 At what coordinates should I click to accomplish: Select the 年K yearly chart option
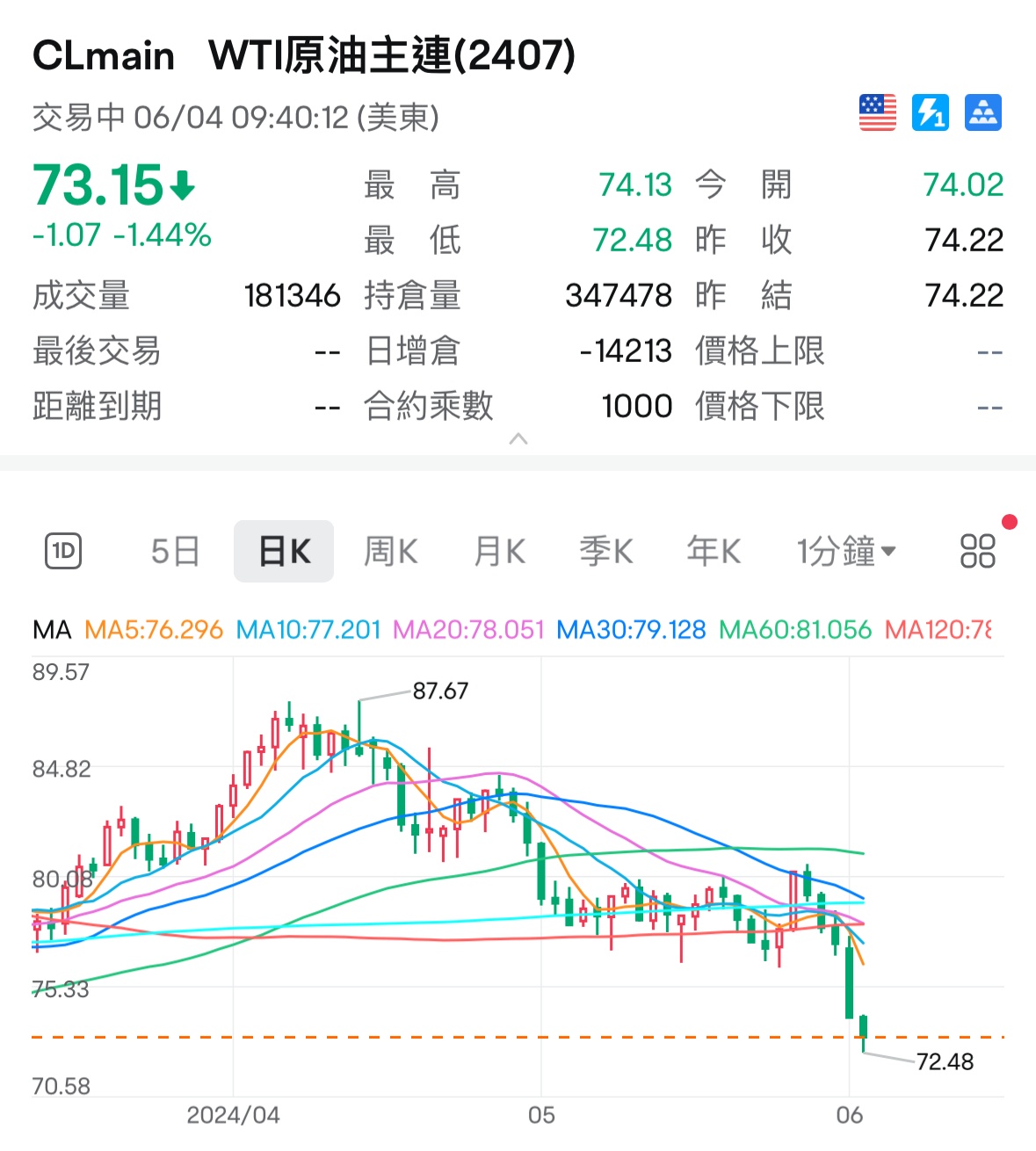[713, 551]
